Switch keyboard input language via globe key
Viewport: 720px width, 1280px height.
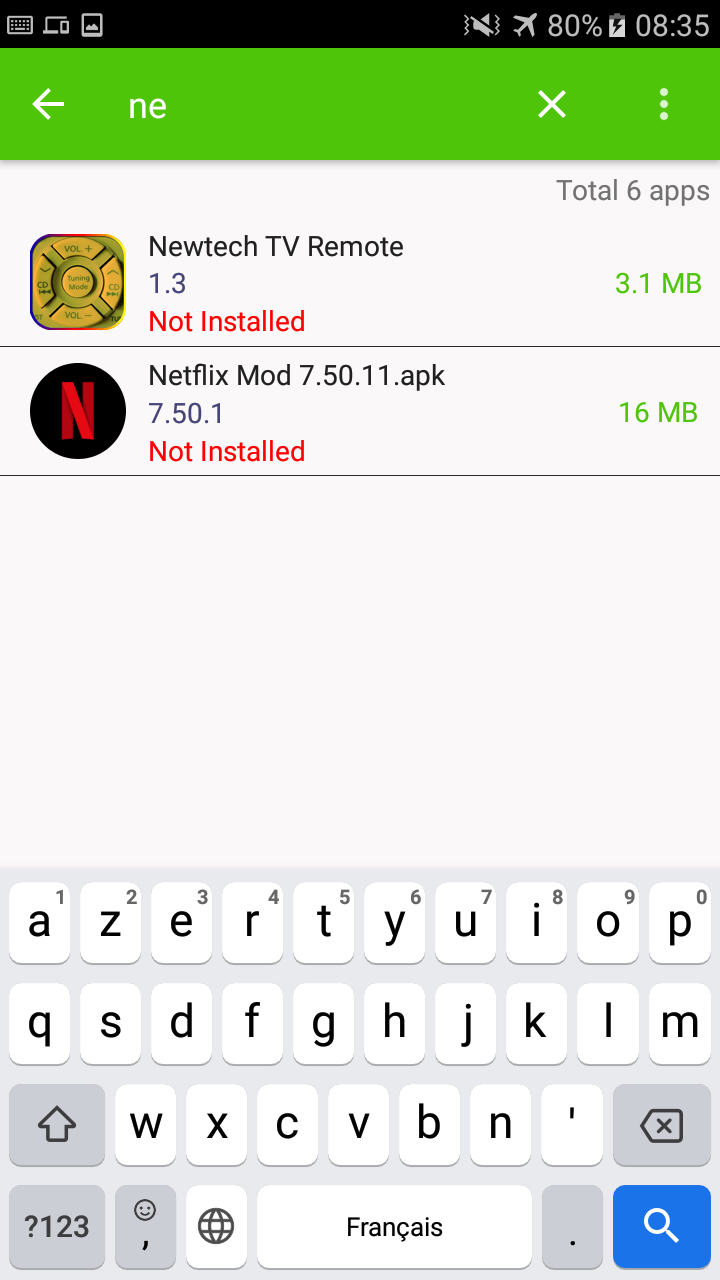pos(216,1226)
